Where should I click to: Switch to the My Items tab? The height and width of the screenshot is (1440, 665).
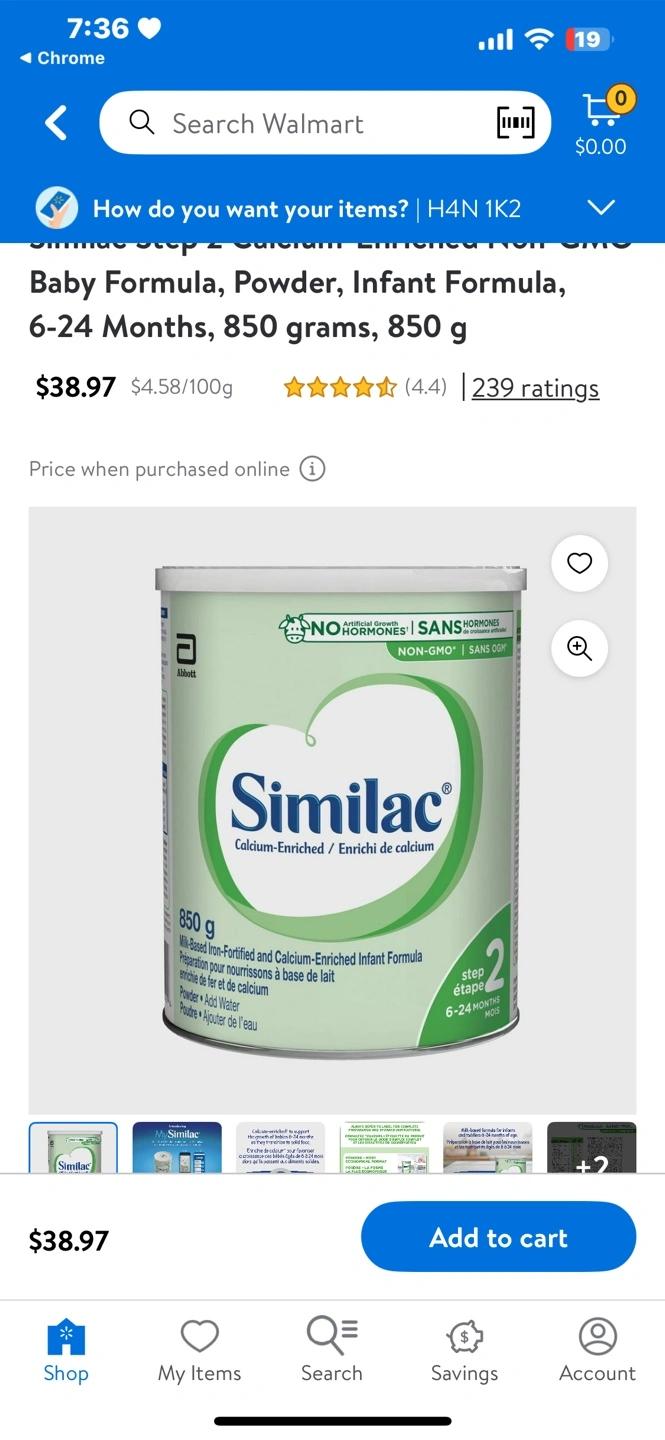199,1350
